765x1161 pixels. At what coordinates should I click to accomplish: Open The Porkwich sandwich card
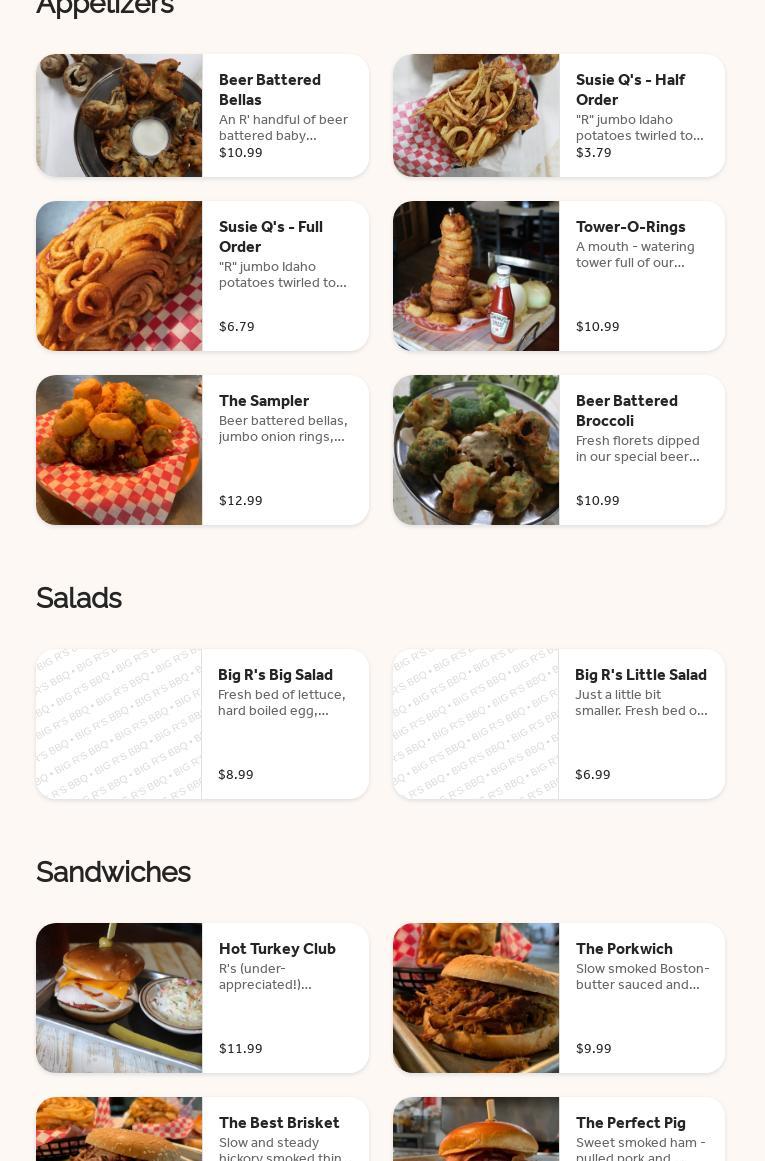coord(558,998)
